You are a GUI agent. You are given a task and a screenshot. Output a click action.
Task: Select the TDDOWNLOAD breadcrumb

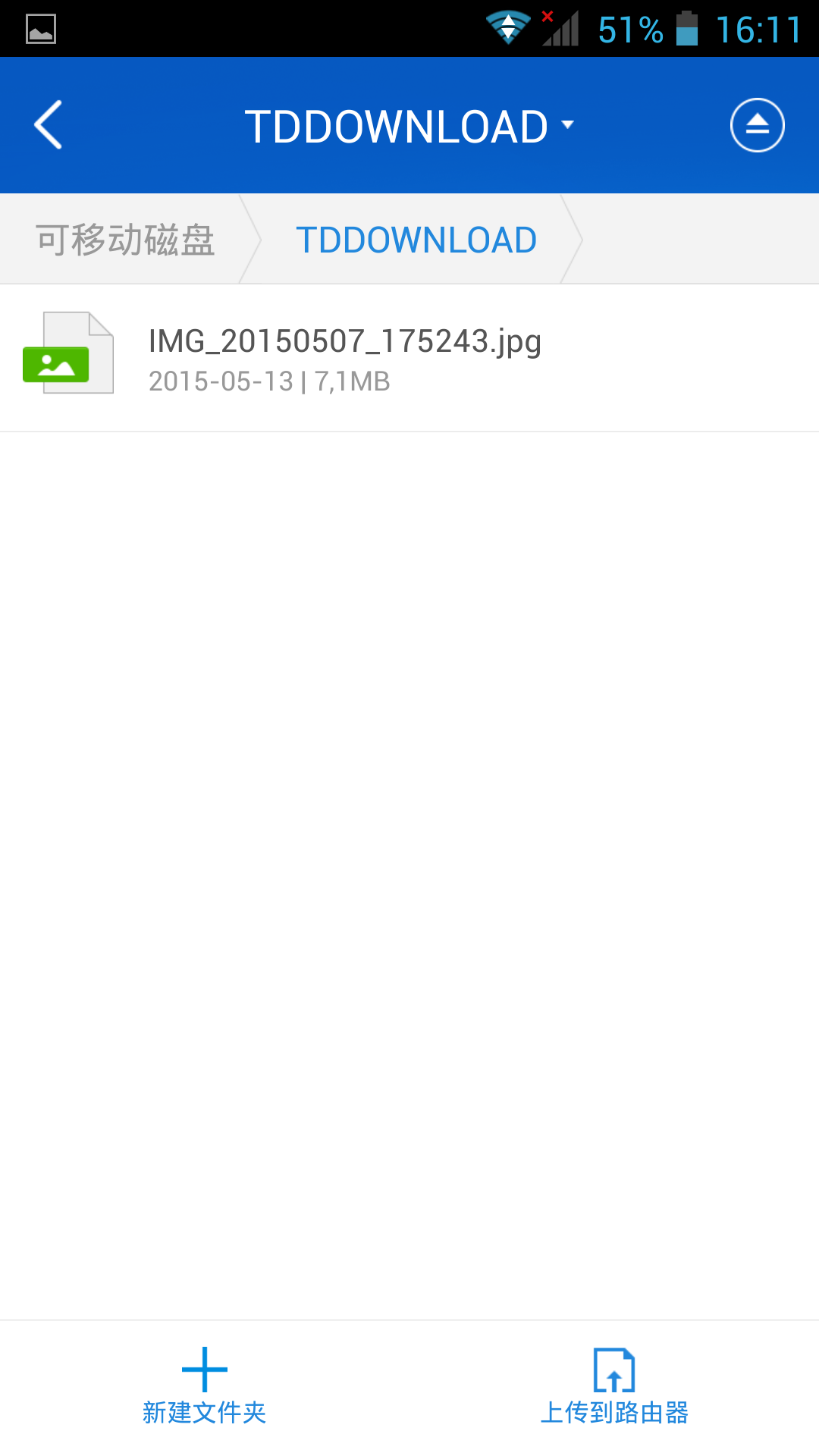[416, 240]
